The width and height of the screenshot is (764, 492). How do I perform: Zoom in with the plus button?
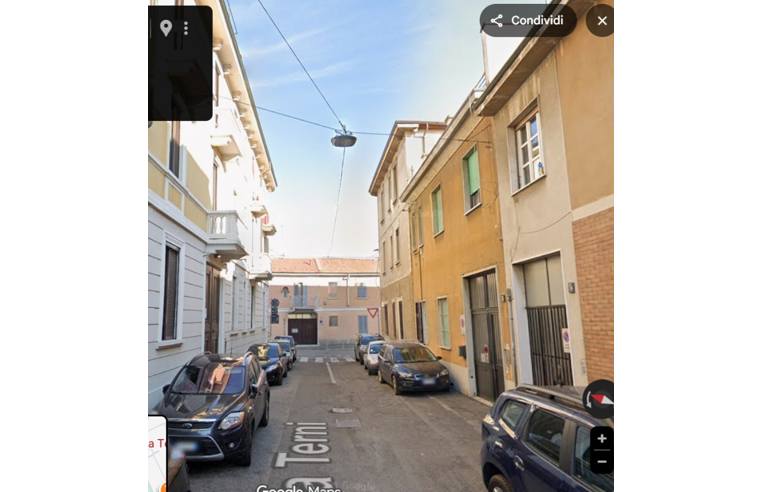601,438
